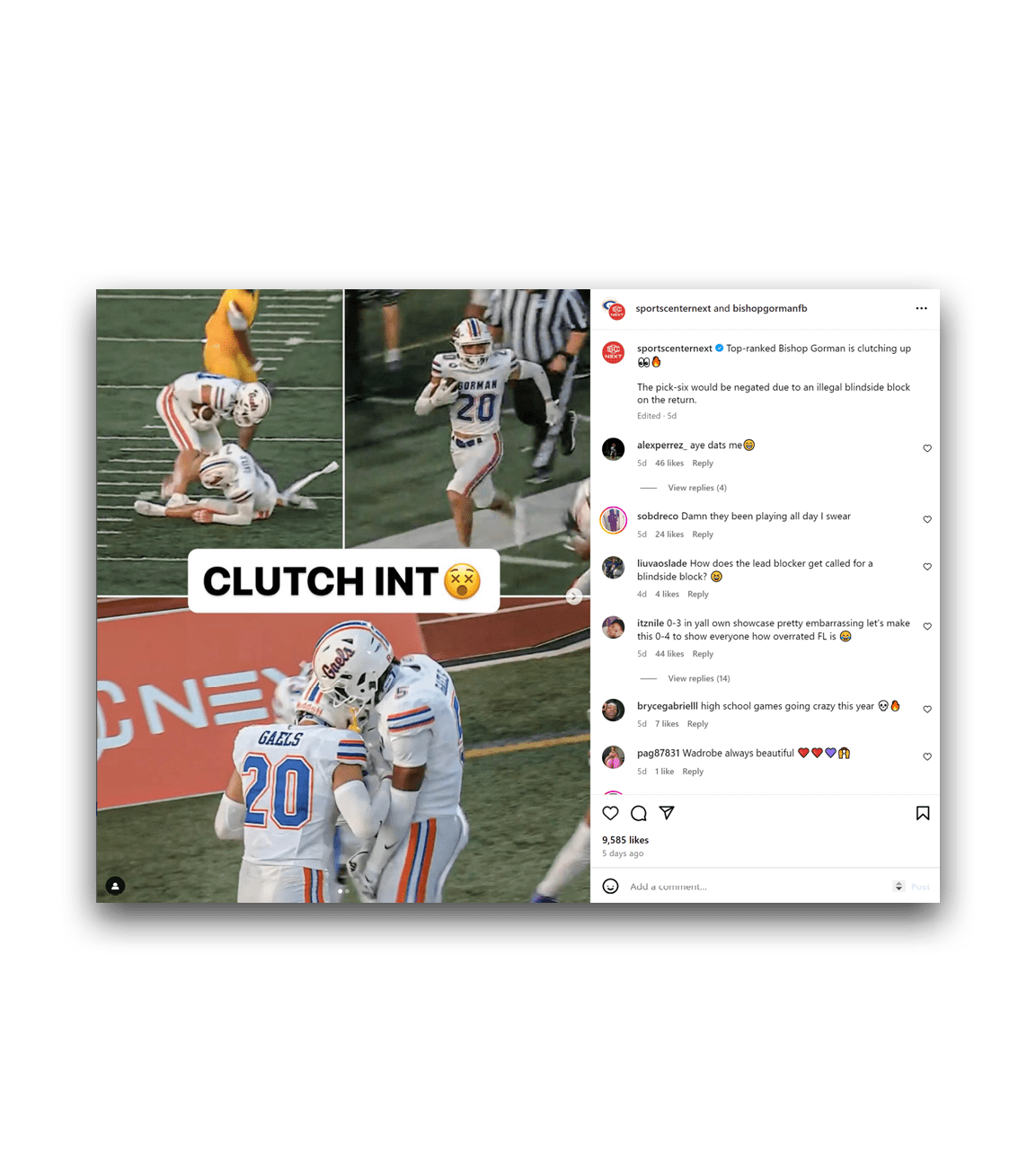Open the emoji picker for comments
The image size is (1036, 1157).
pyautogui.click(x=611, y=887)
